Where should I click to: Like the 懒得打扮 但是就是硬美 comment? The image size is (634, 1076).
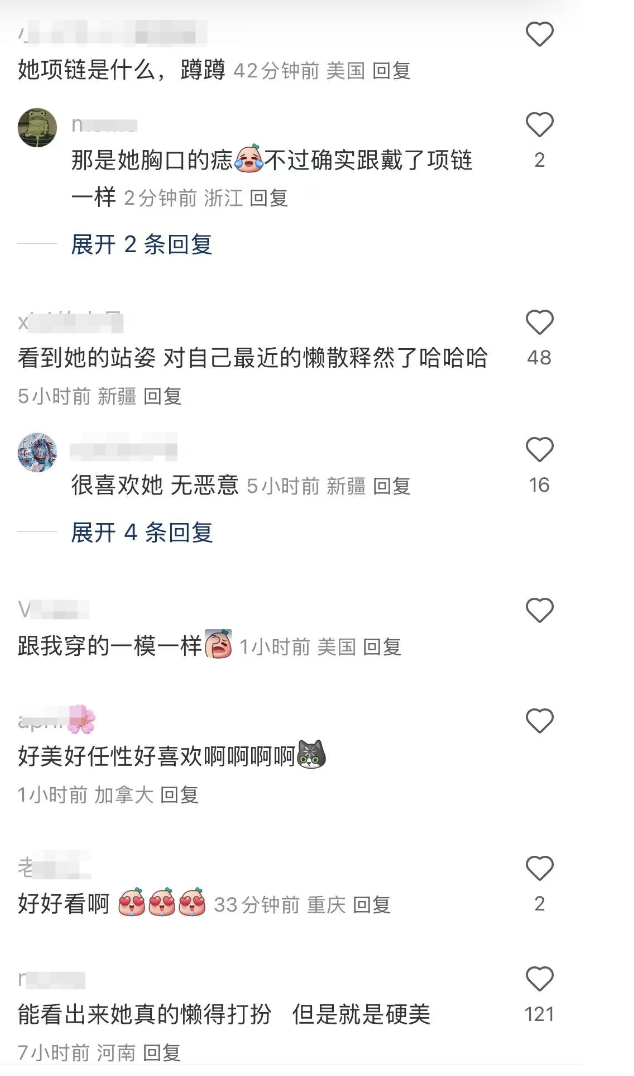tap(539, 979)
